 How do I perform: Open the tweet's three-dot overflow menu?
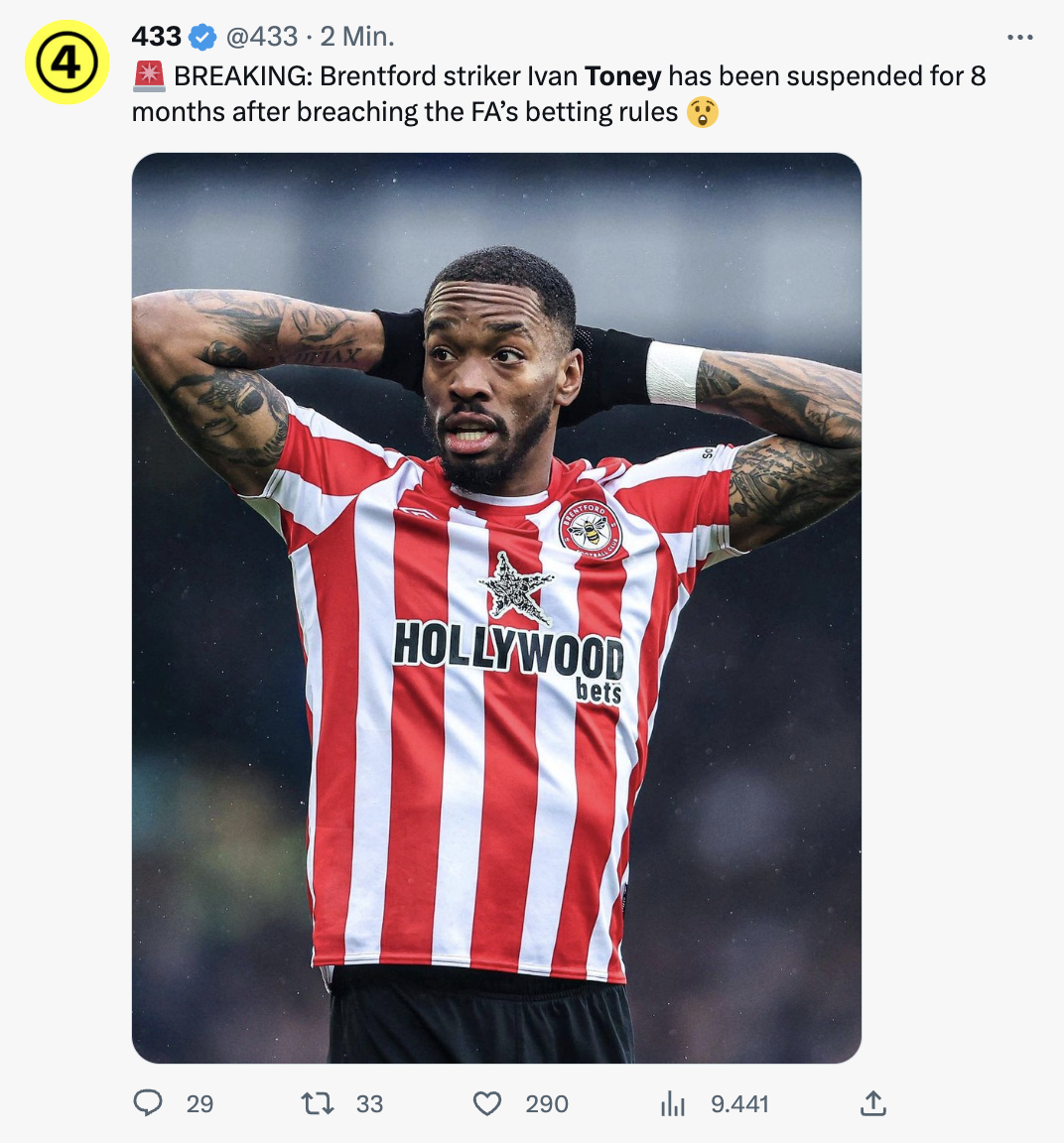[x=1019, y=38]
